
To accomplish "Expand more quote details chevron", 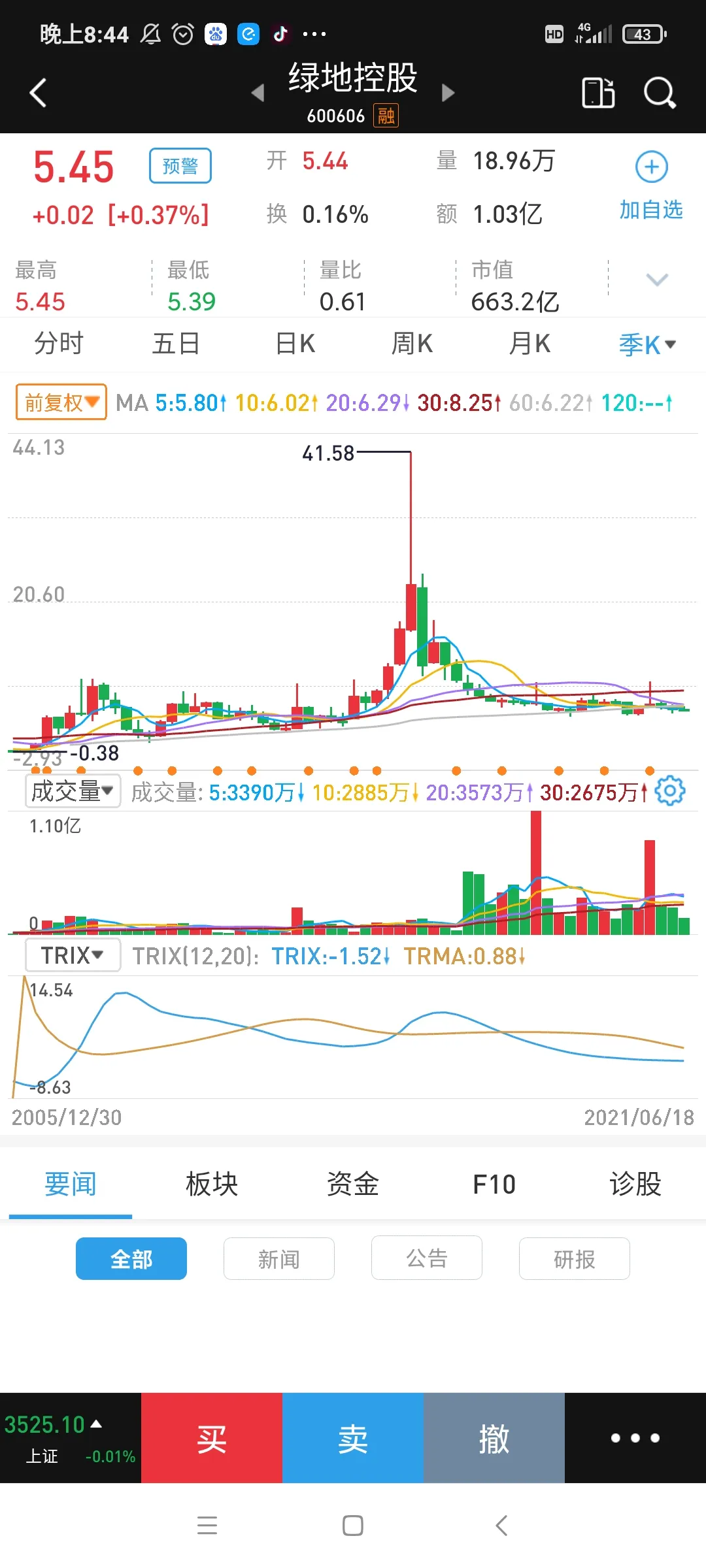I will pyautogui.click(x=656, y=280).
